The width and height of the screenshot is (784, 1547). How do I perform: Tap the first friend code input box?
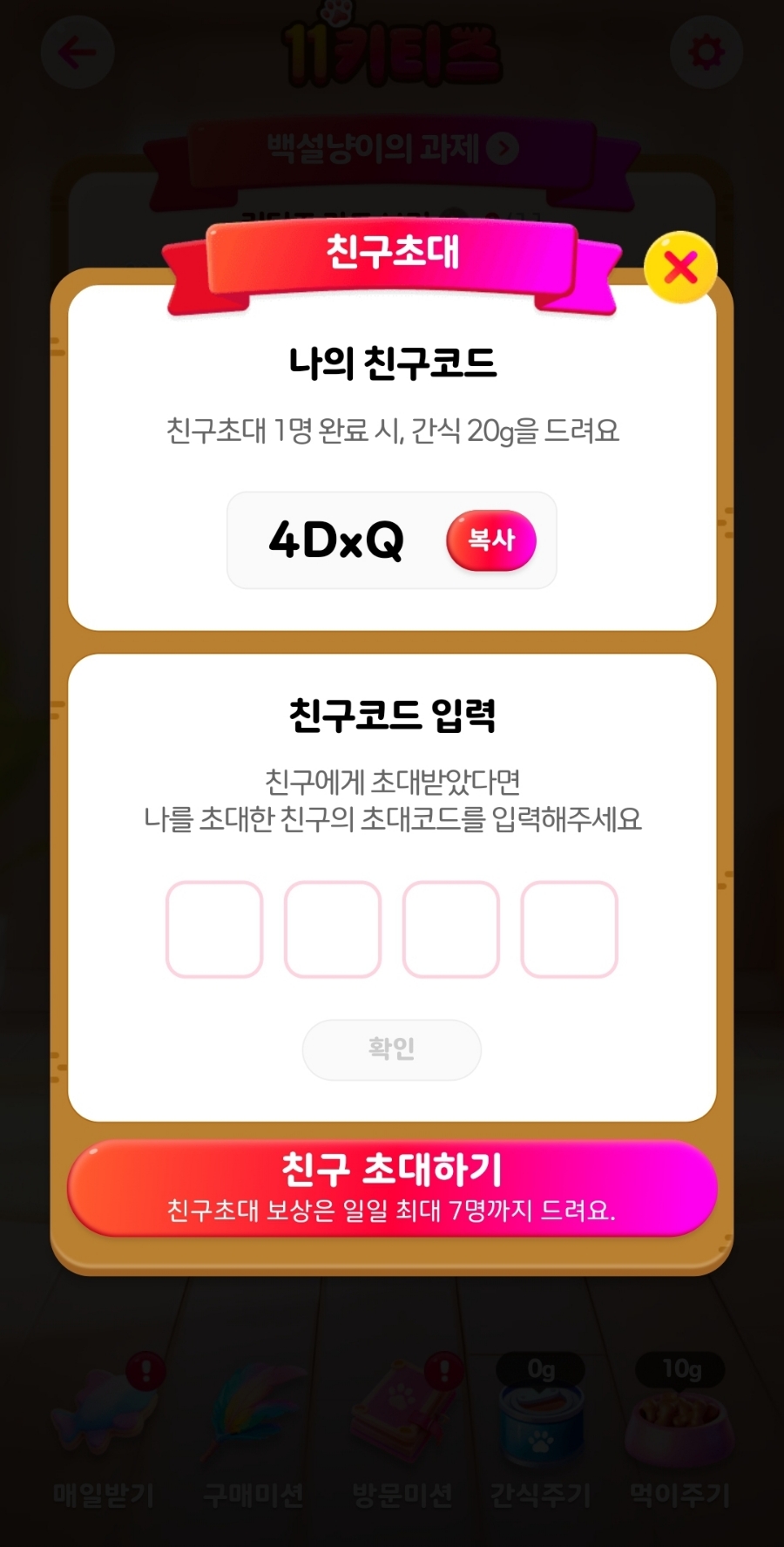pos(214,929)
